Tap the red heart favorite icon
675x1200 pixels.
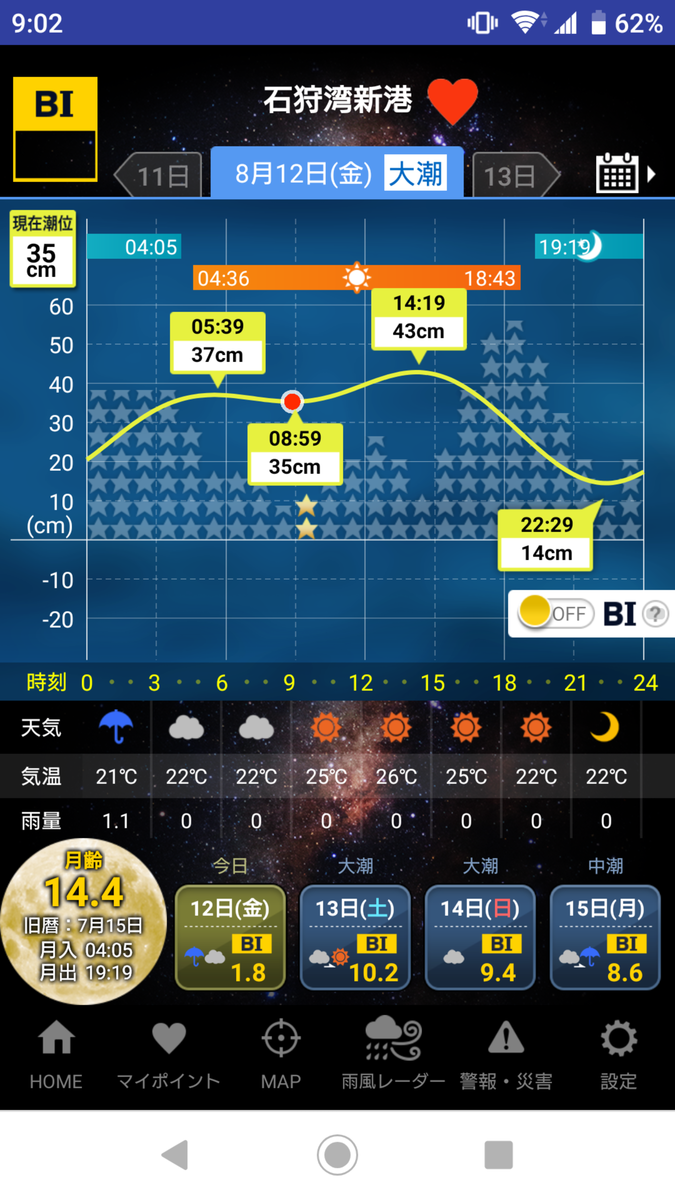[x=453, y=101]
